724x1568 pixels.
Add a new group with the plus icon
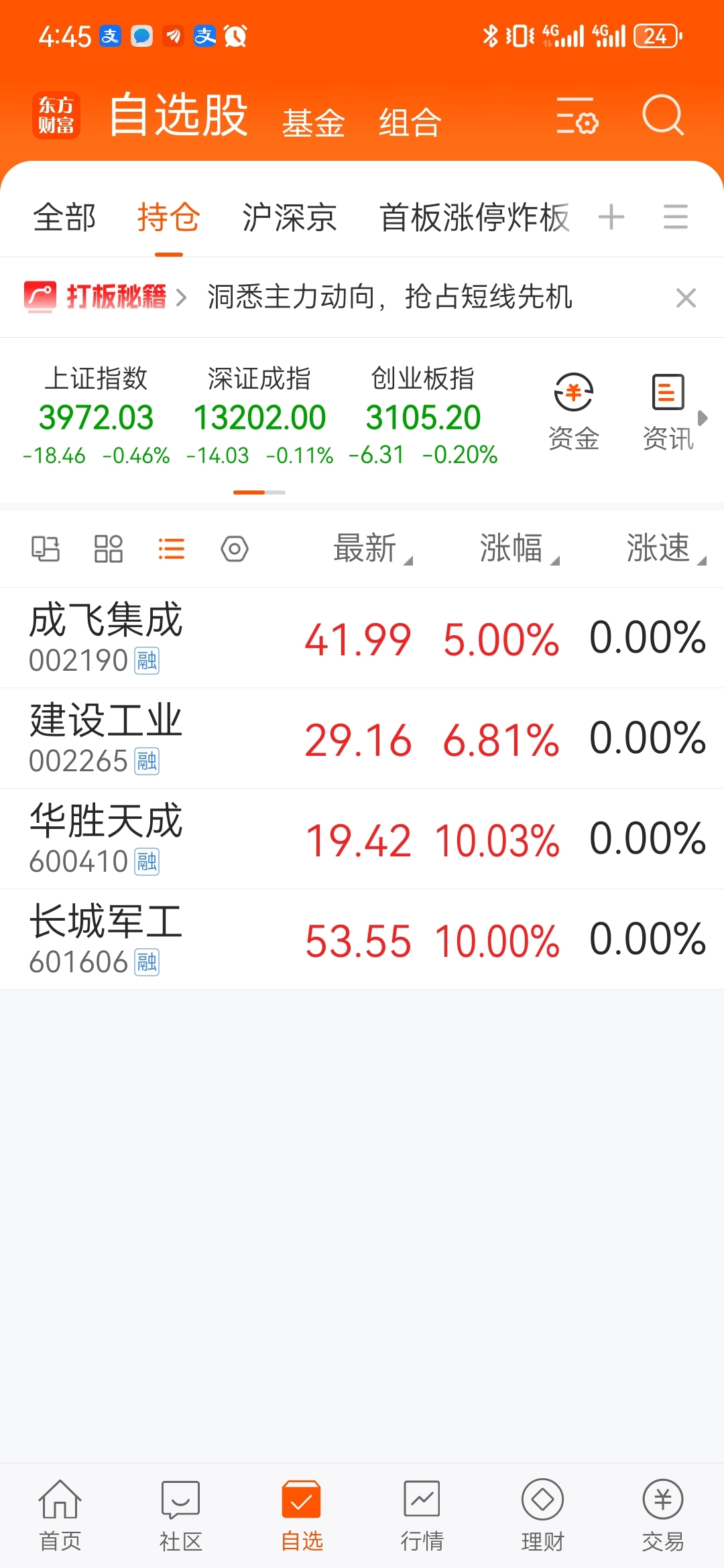click(611, 218)
